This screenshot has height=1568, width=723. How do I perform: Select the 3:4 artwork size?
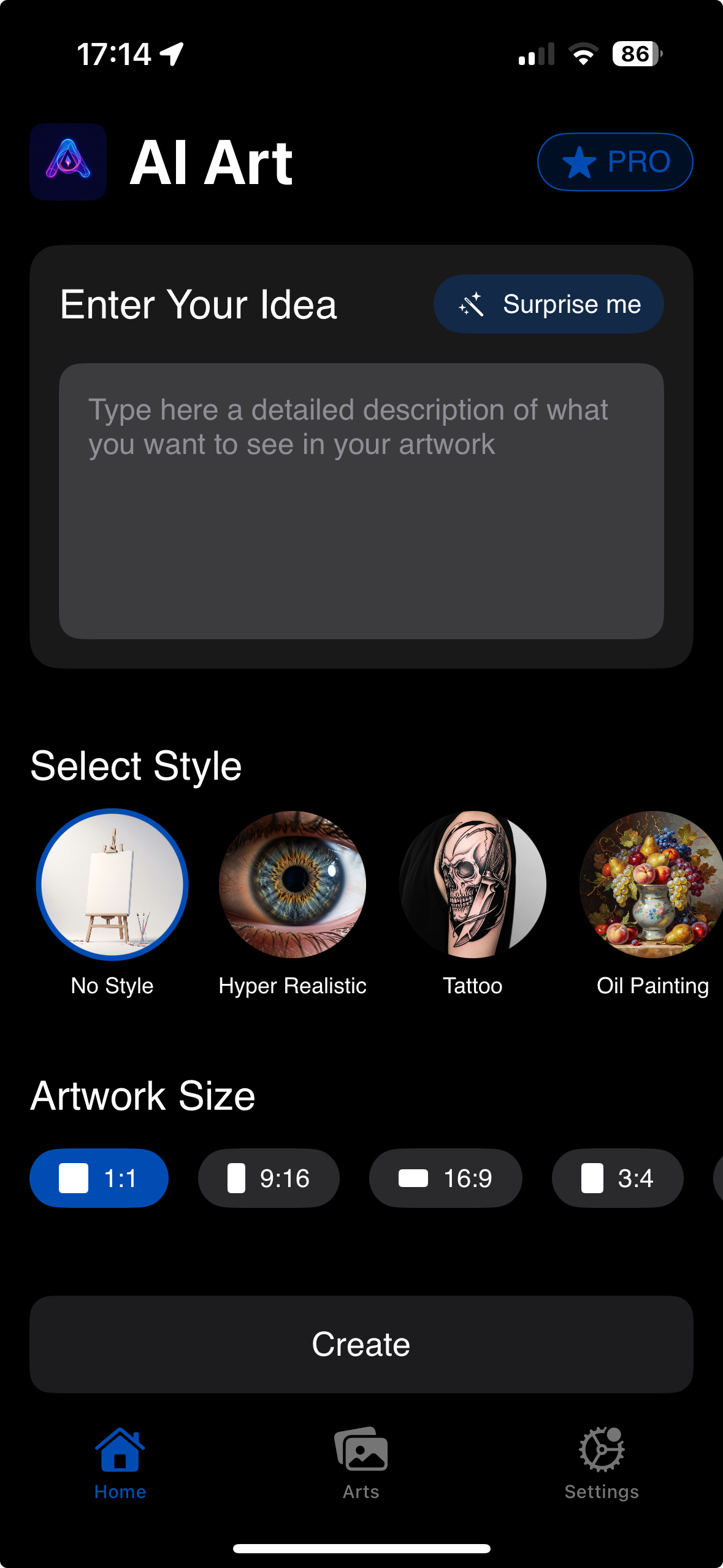(x=617, y=1178)
